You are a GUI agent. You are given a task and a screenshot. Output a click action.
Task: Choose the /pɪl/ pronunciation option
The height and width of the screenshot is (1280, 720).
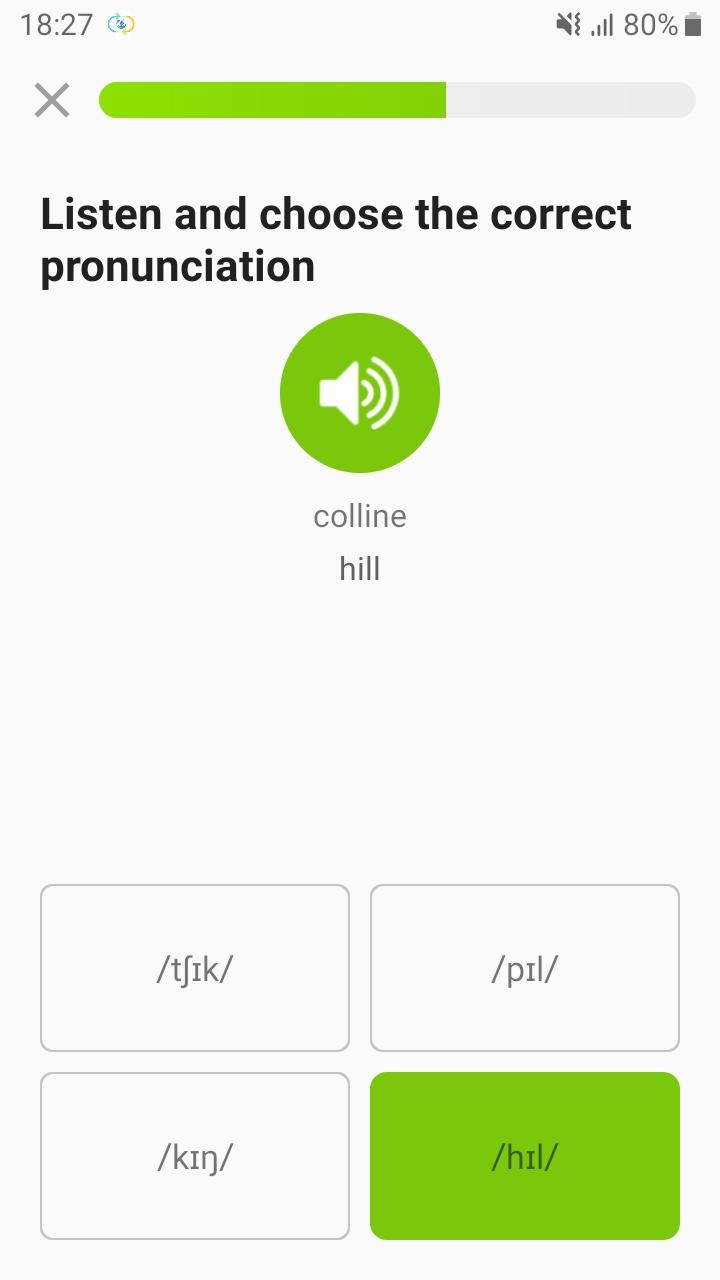525,968
